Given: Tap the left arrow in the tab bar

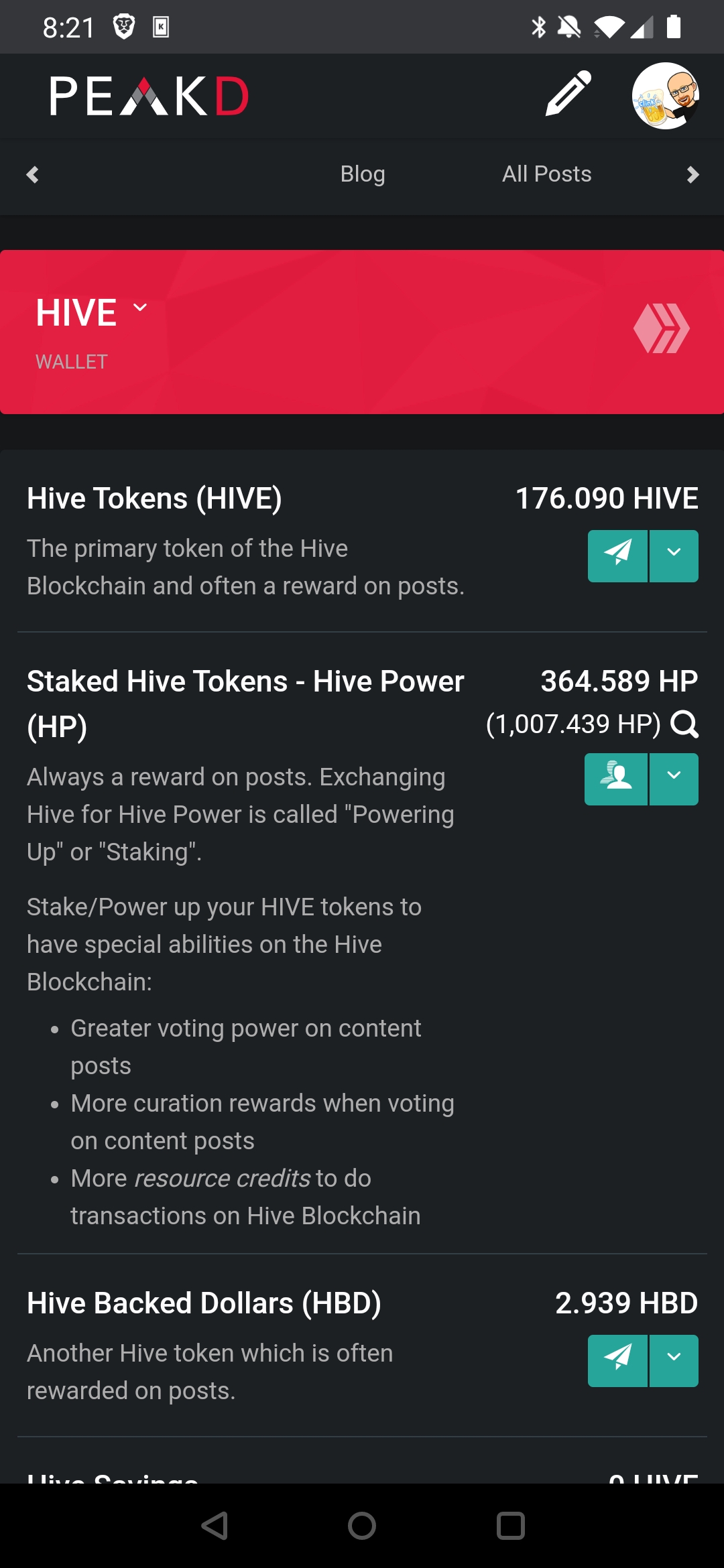Looking at the screenshot, I should 32,175.
